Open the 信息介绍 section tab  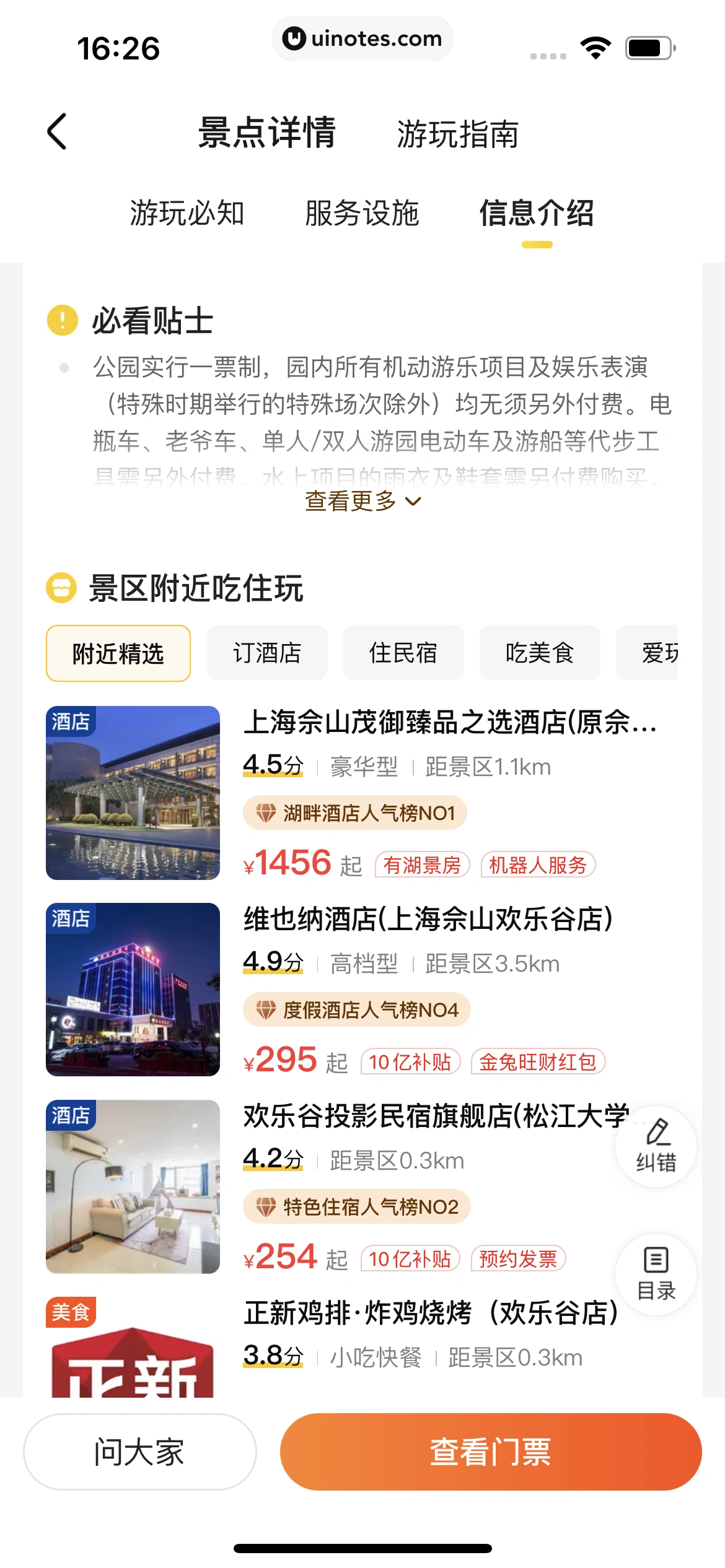pyautogui.click(x=537, y=214)
